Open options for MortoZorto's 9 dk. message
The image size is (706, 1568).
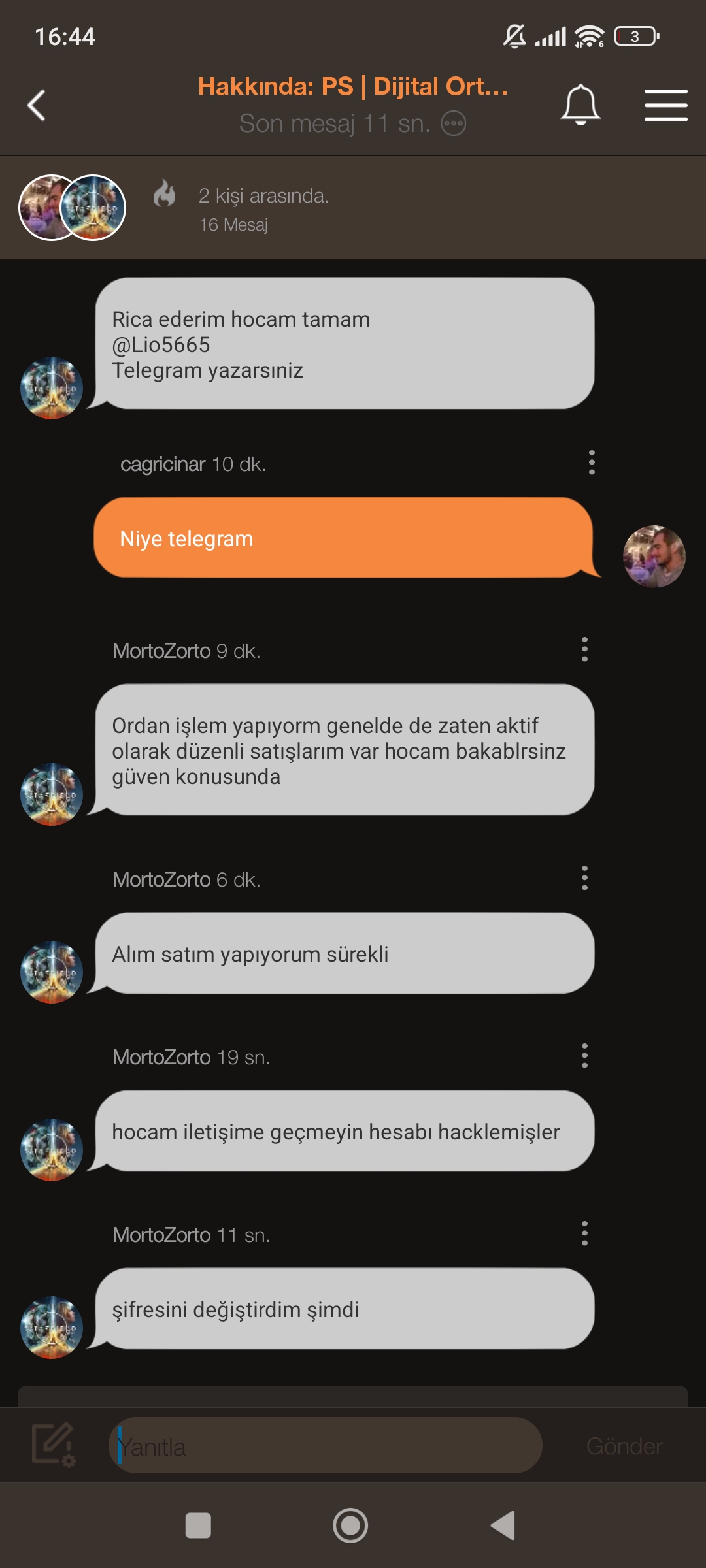tap(584, 649)
